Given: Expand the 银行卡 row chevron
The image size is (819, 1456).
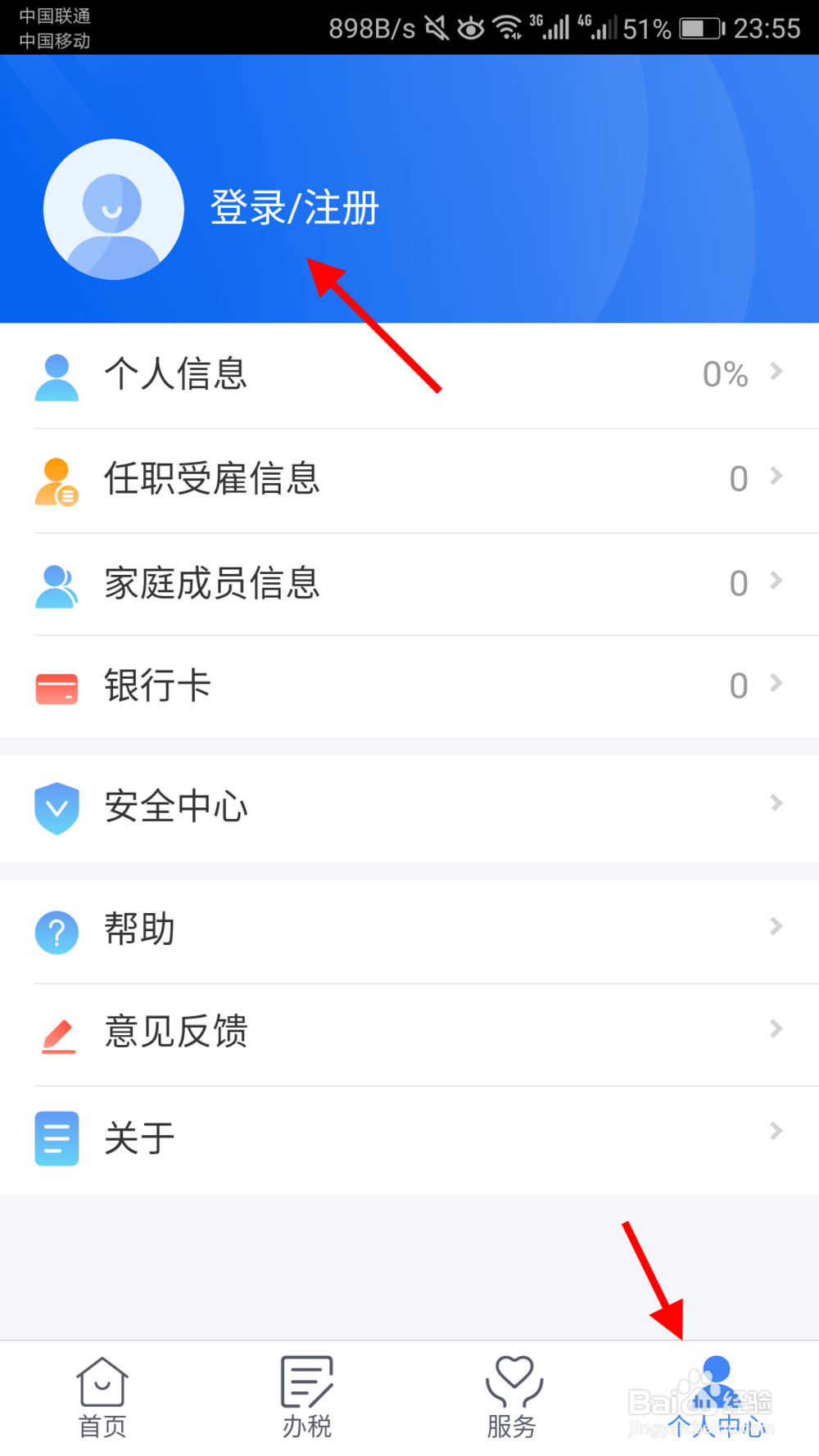Looking at the screenshot, I should [776, 682].
